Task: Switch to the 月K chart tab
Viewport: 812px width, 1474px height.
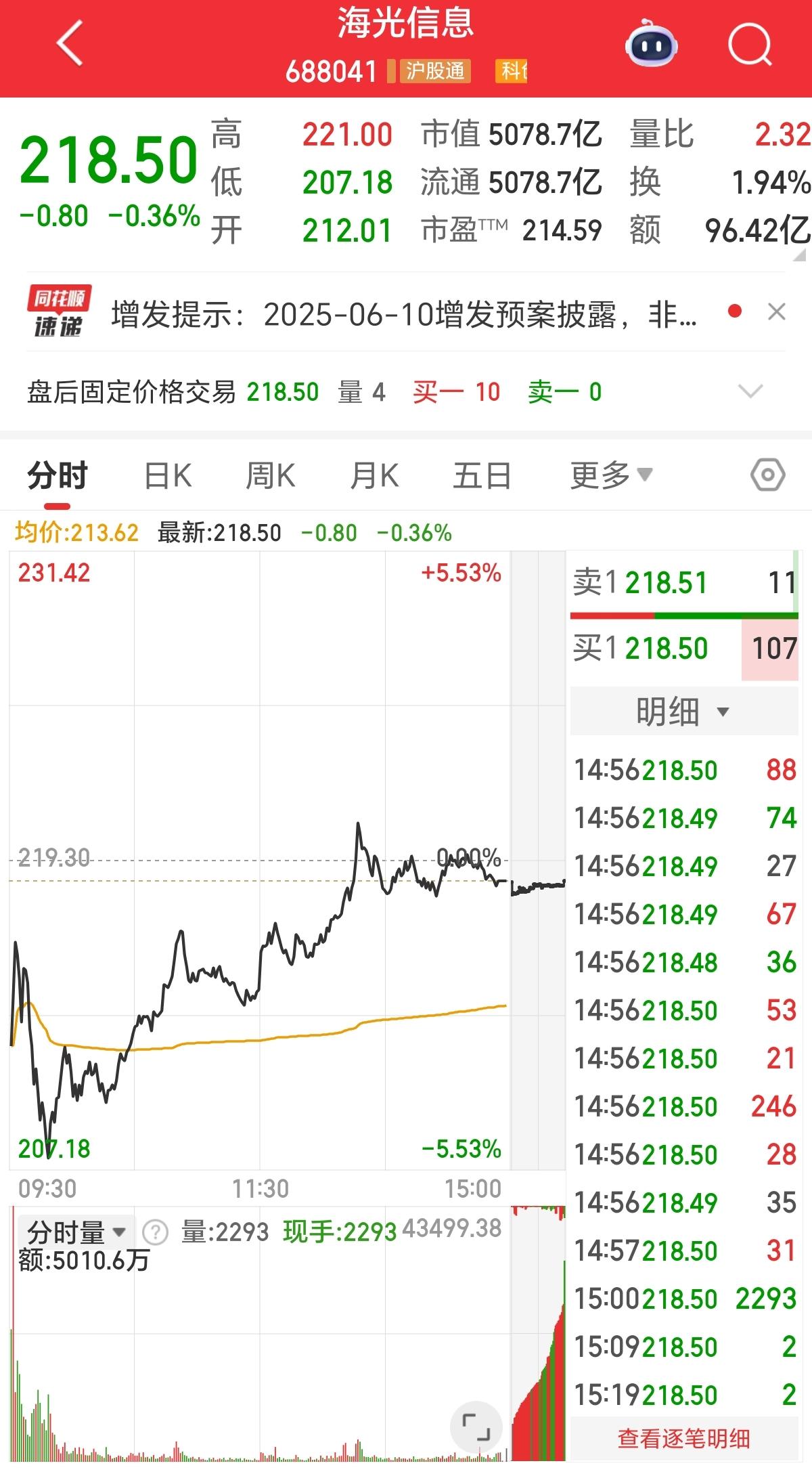Action: click(374, 476)
